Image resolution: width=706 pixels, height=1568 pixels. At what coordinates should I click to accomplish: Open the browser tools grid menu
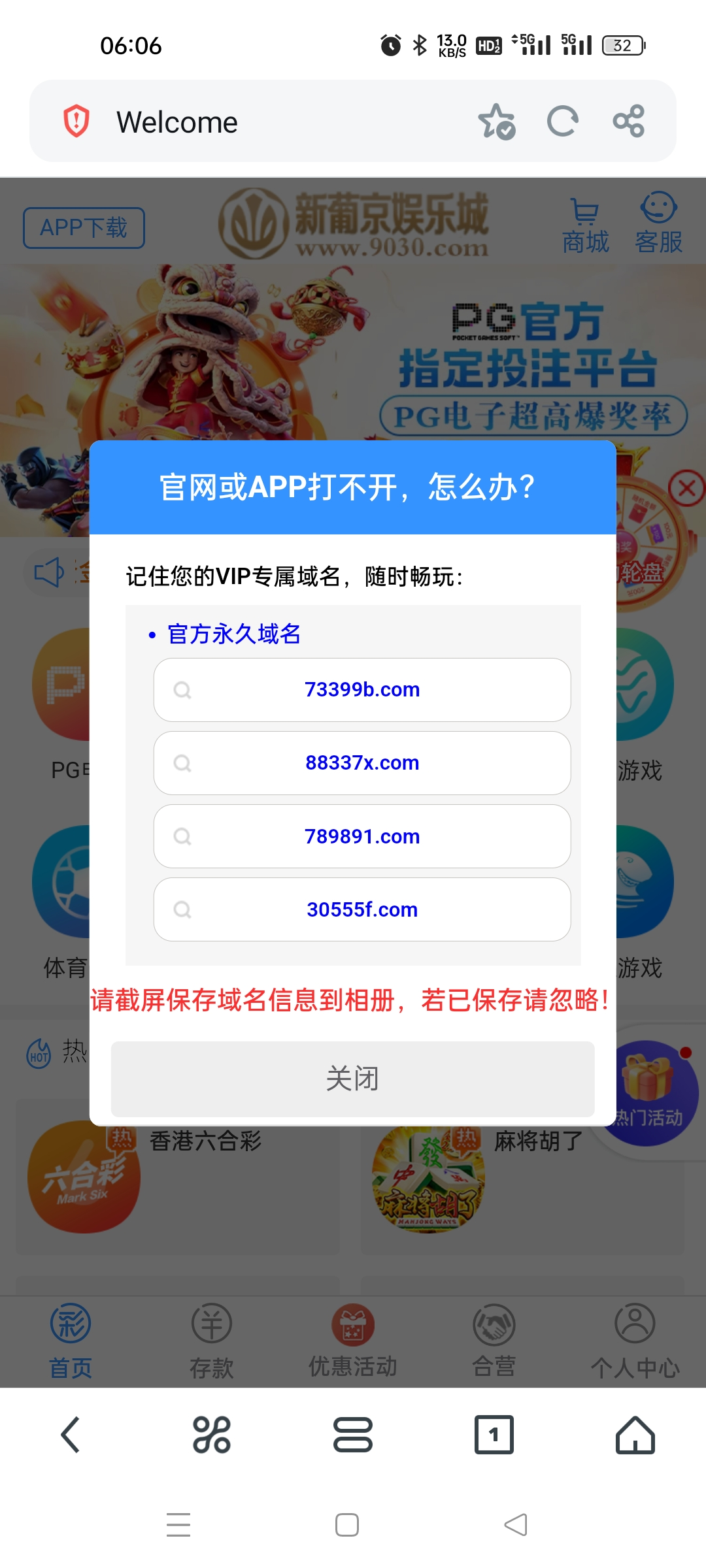(212, 1435)
